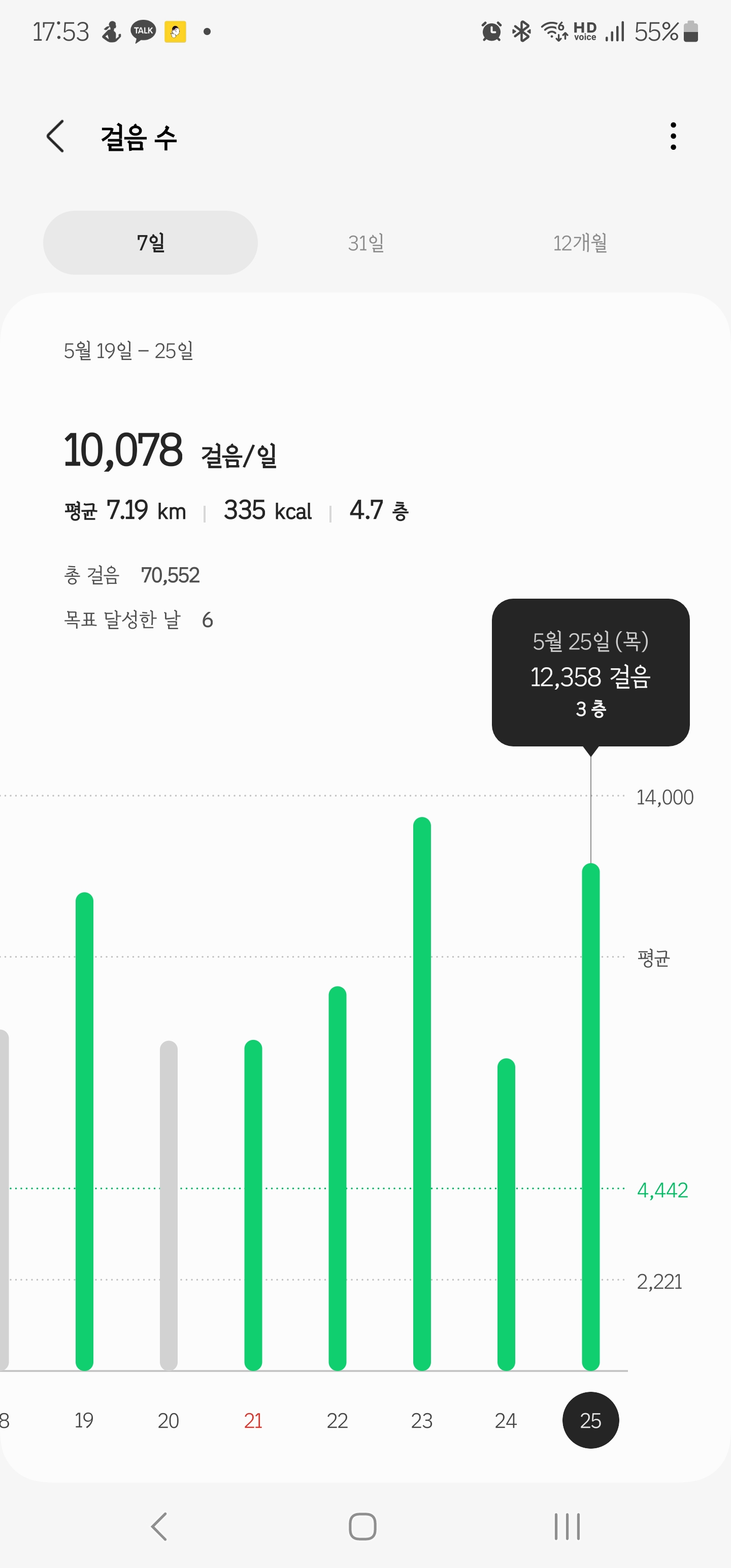Screen dimensions: 731x1568
Task: Open the three-dot overflow menu
Action: tap(673, 136)
